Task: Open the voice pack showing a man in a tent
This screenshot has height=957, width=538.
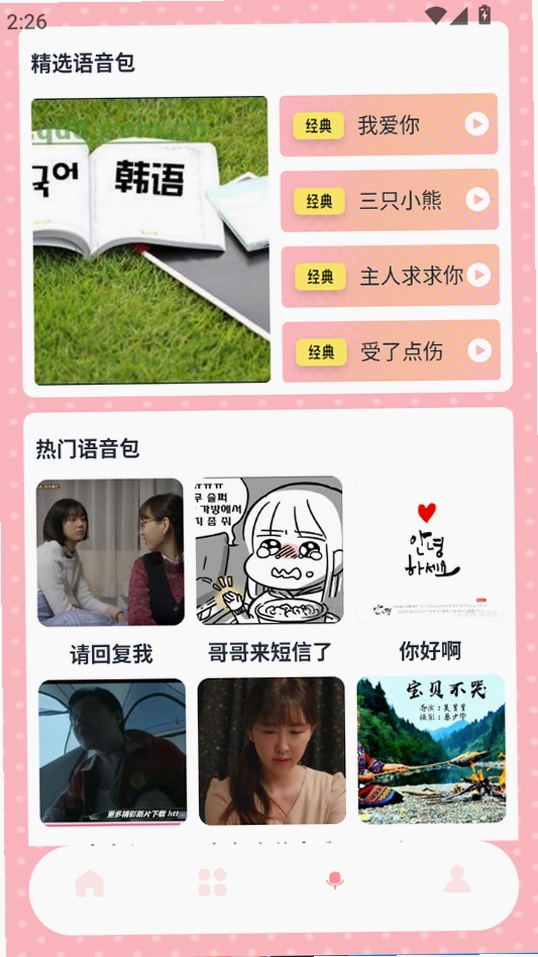Action: 112,752
